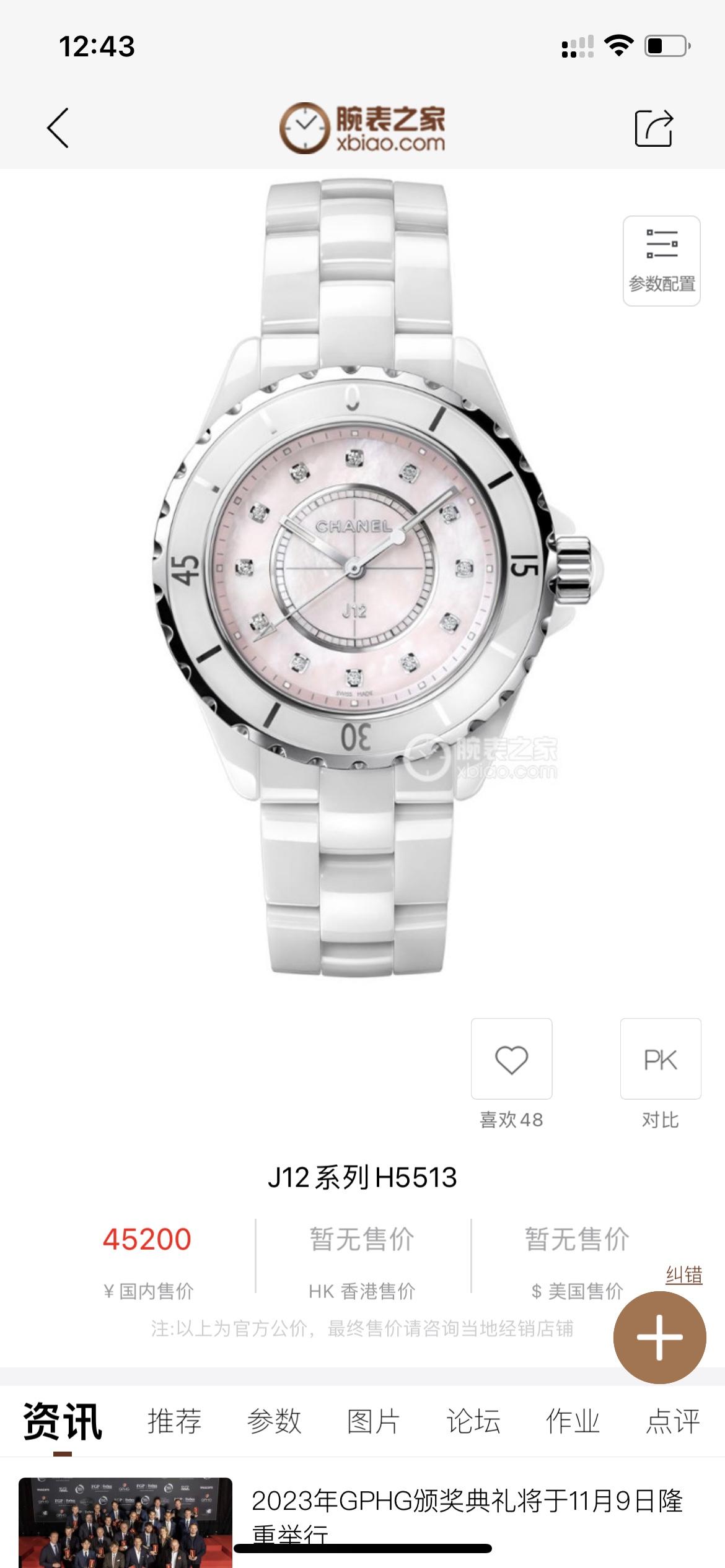Viewport: 725px width, 1568px height.
Task: Switch to the 点评 tab
Action: 672,1421
